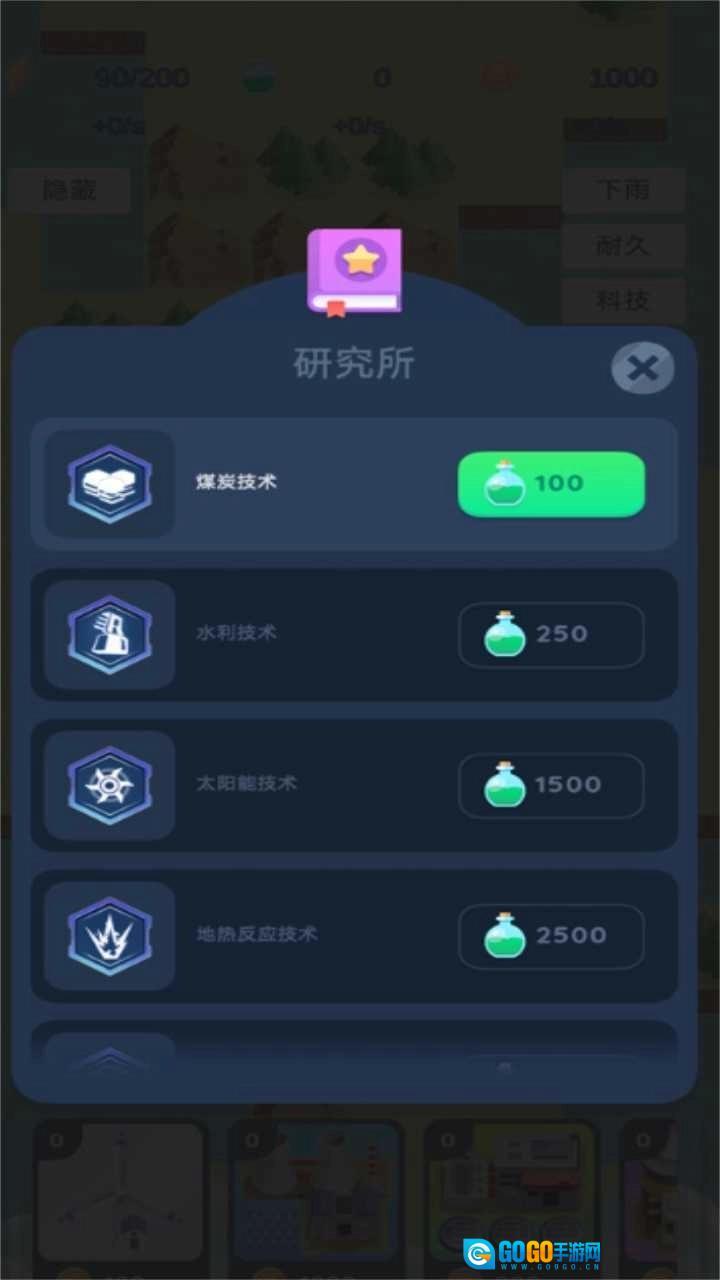Select the 地热反应技术 research row
Viewport: 720px width, 1280px height.
click(300, 936)
